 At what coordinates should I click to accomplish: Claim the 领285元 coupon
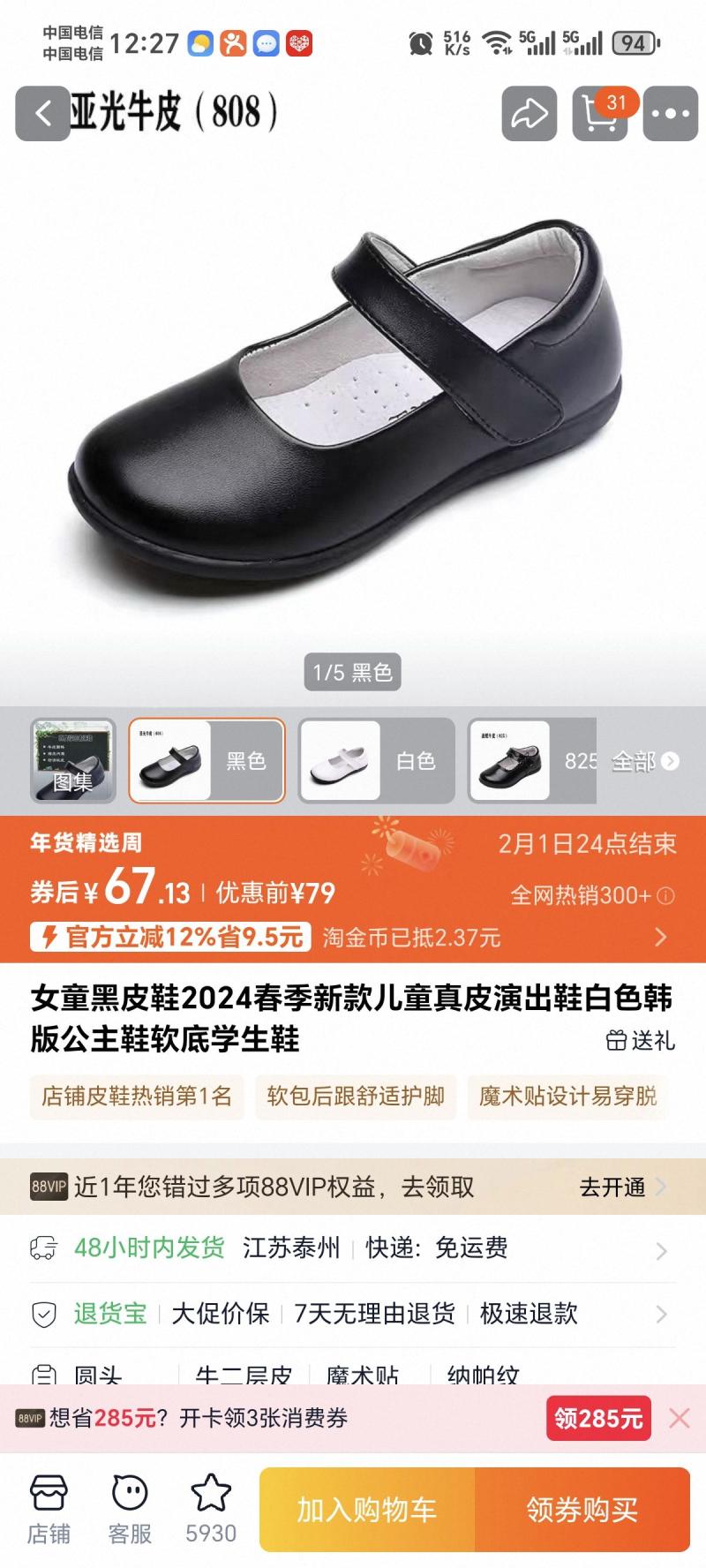[598, 1418]
